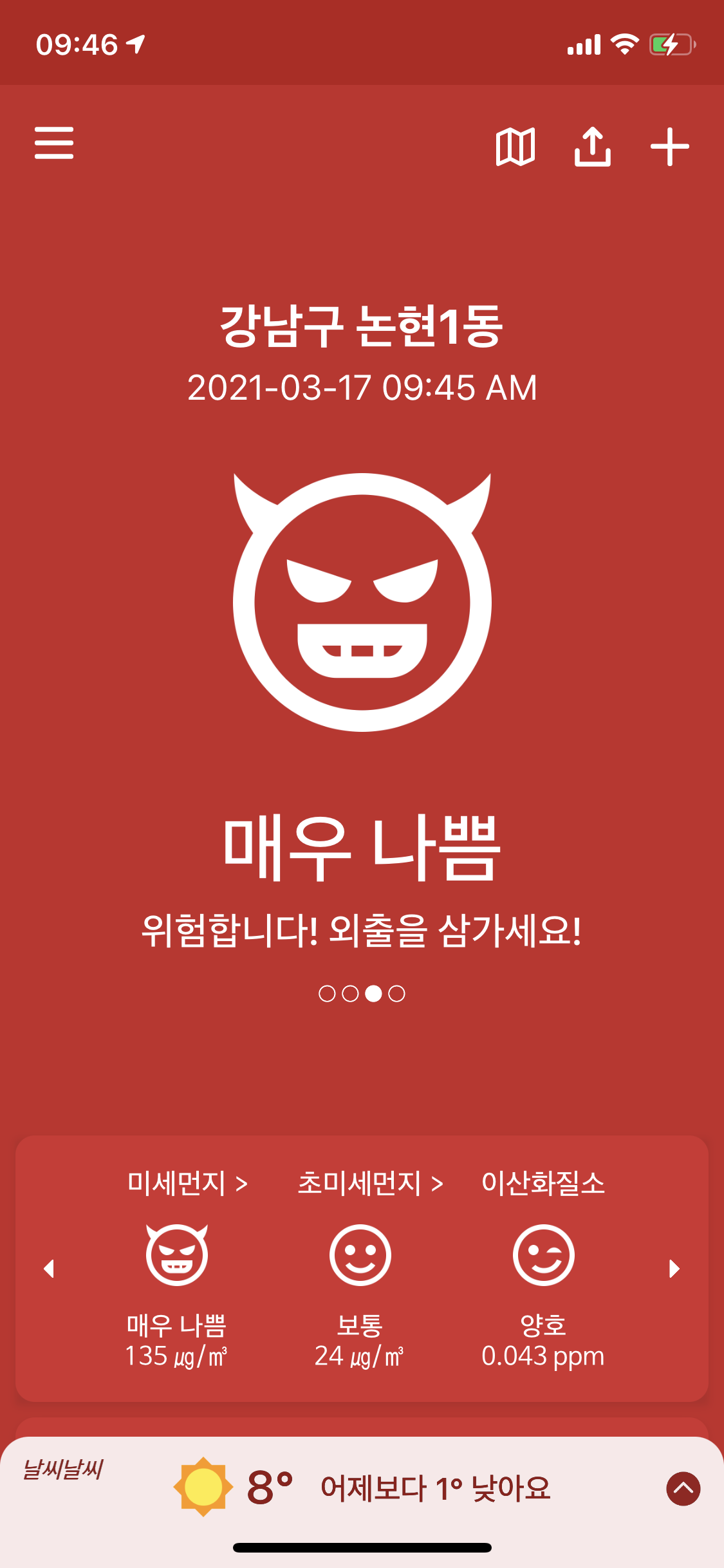
Task: Add a new location with plus
Action: point(669,147)
